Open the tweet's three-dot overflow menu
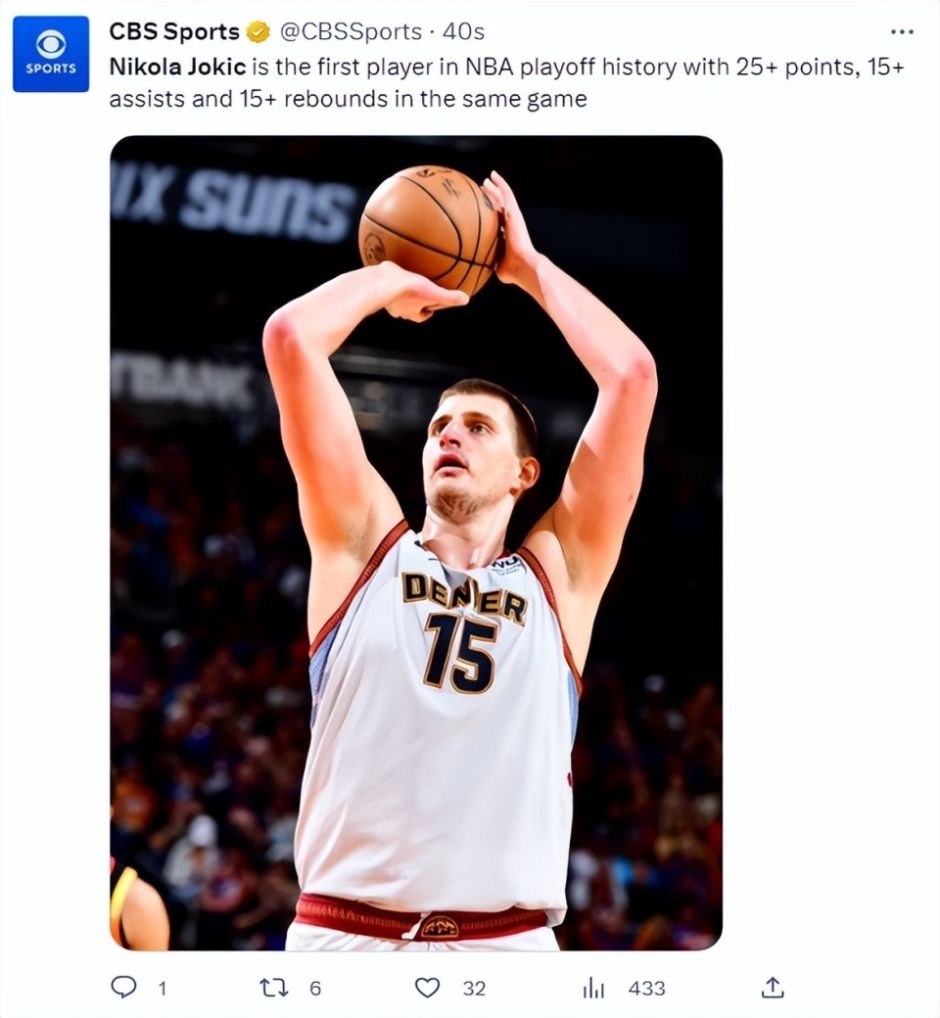This screenshot has width=940, height=1018. 901,32
